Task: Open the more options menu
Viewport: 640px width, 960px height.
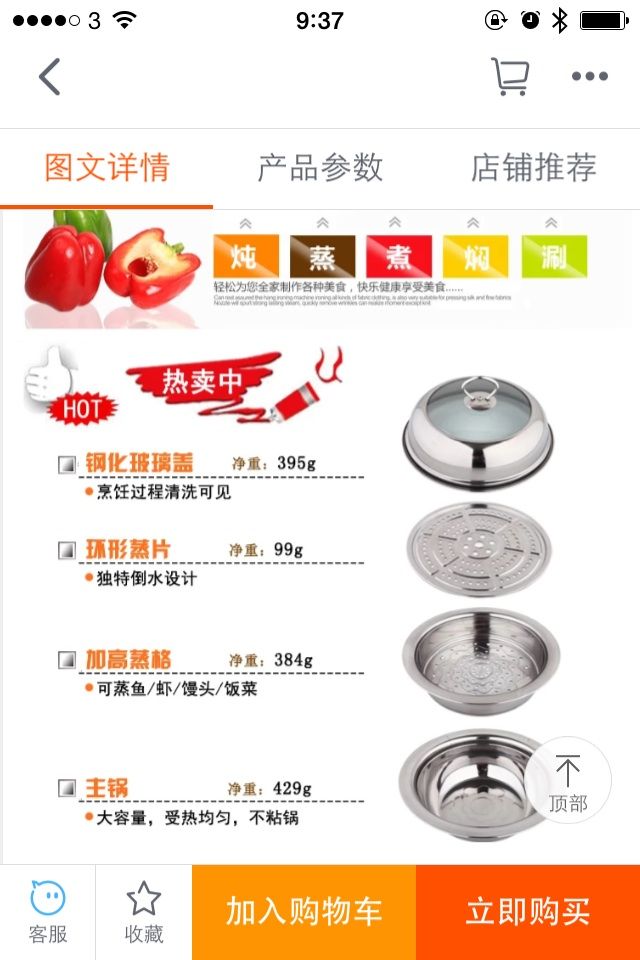Action: coord(589,77)
